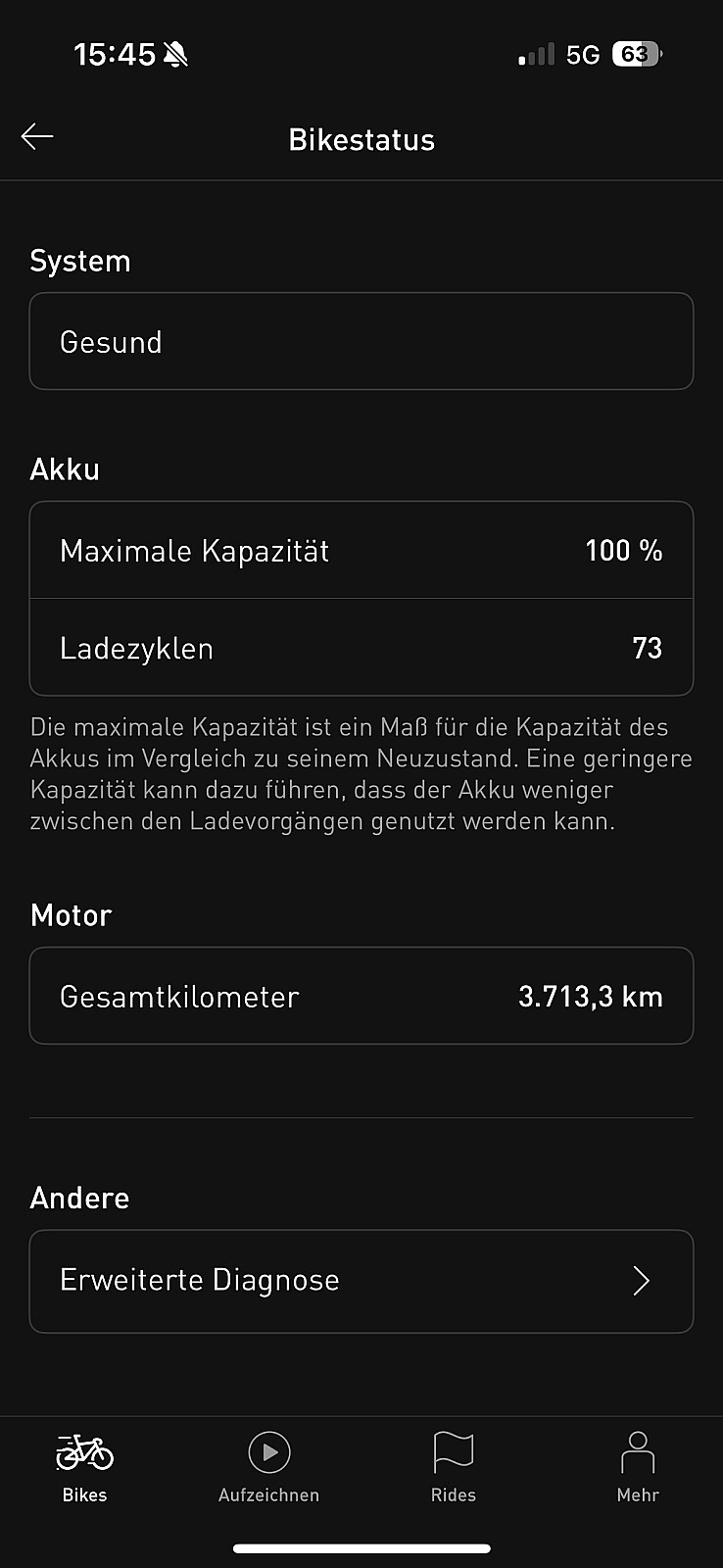Switch to the Aufzeichnen tab
This screenshot has width=723, height=1568.
tap(269, 1468)
